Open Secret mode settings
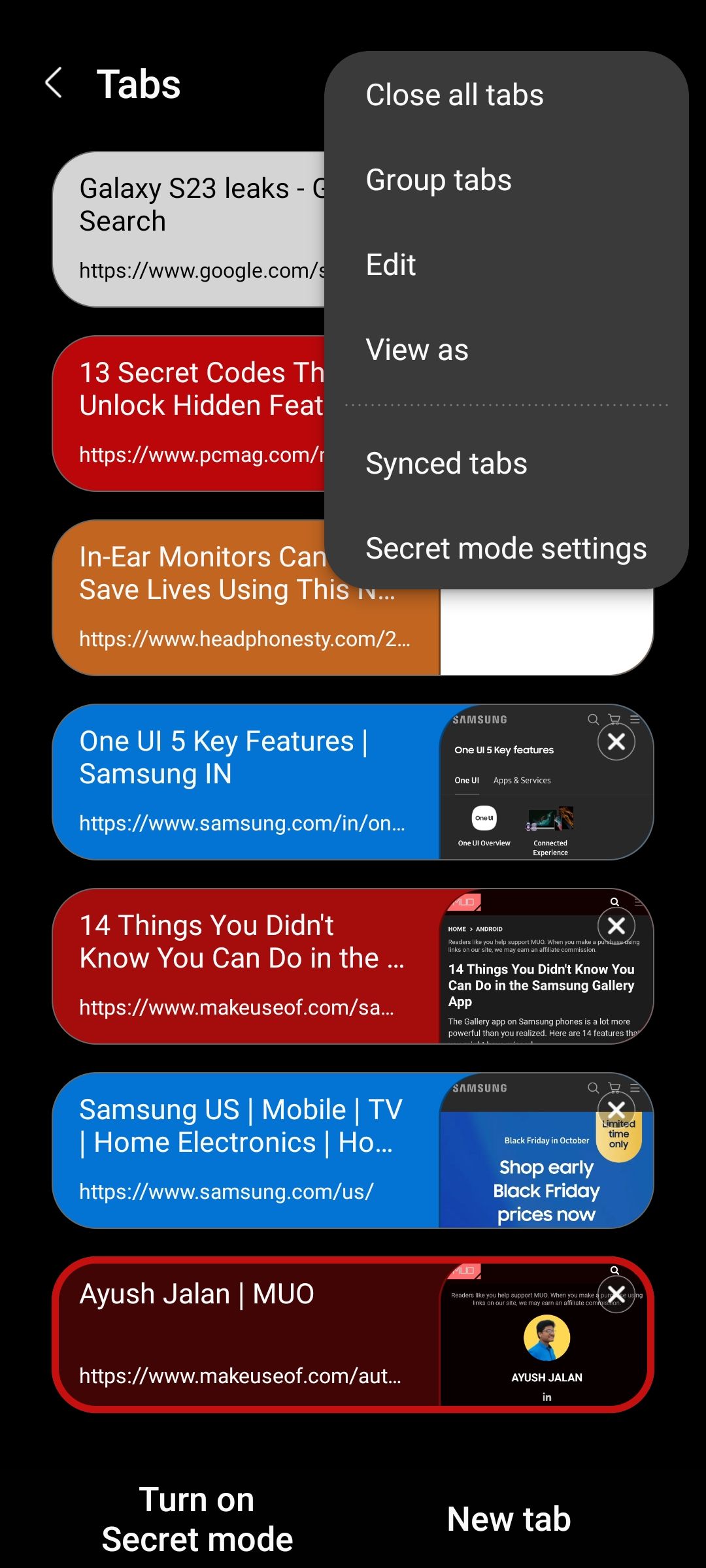This screenshot has width=706, height=1568. point(506,549)
